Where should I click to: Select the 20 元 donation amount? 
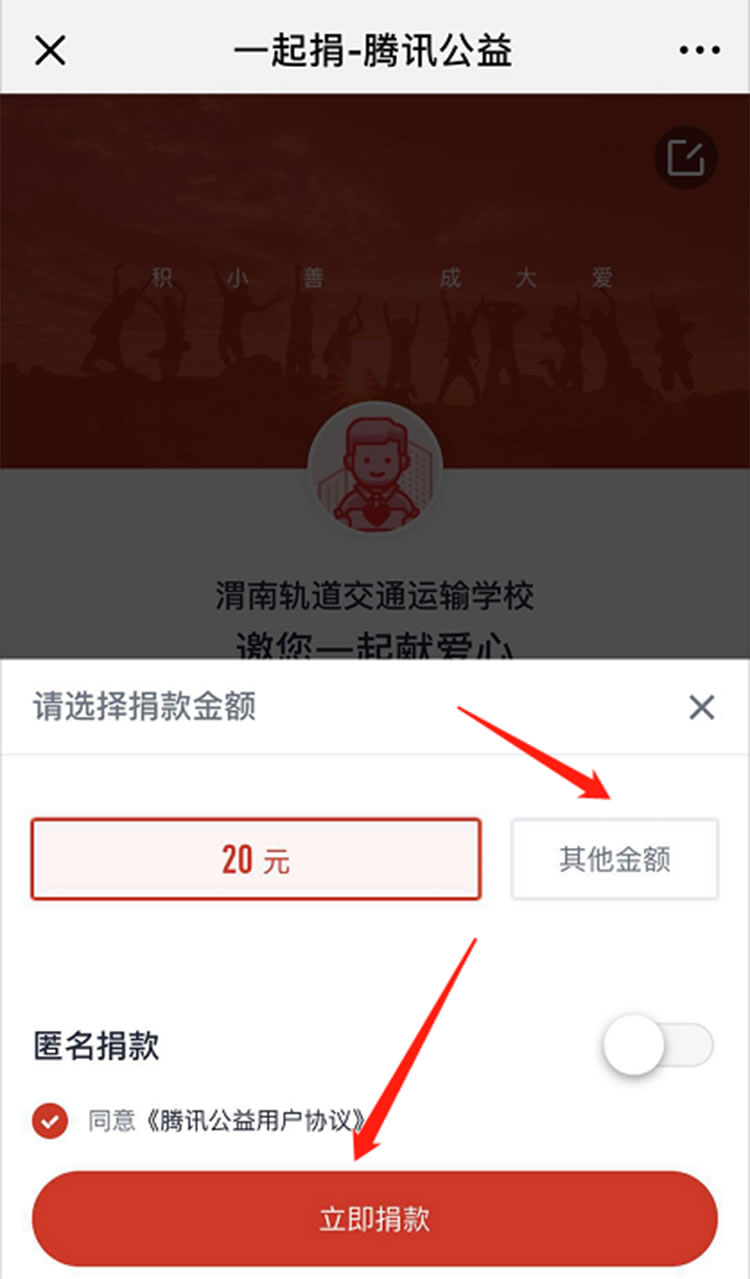click(256, 859)
